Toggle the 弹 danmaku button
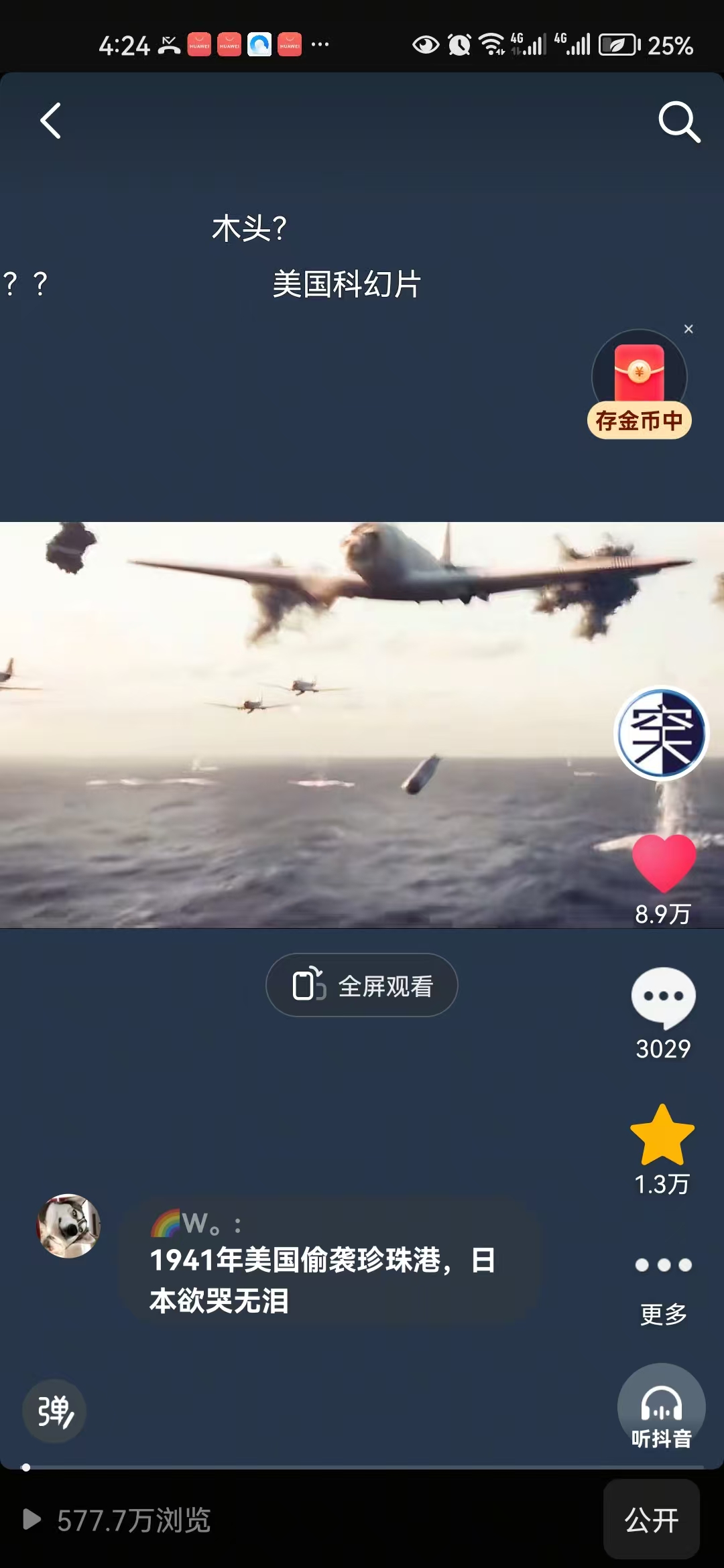Viewport: 724px width, 1568px height. click(x=54, y=1411)
